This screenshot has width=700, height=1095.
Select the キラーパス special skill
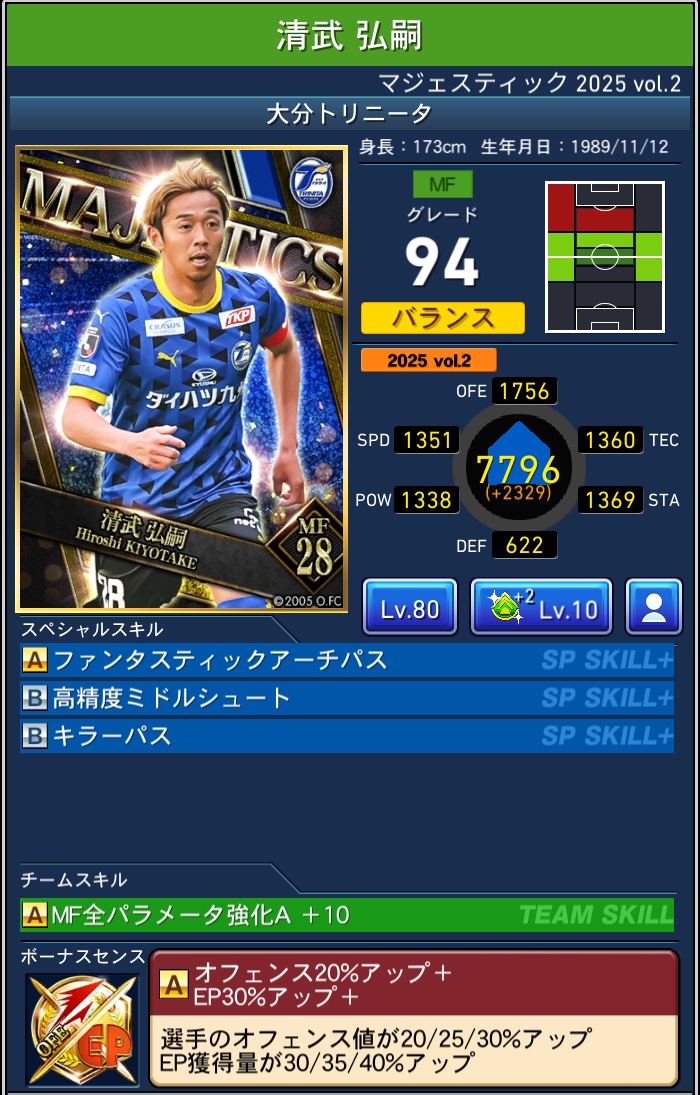pos(346,736)
